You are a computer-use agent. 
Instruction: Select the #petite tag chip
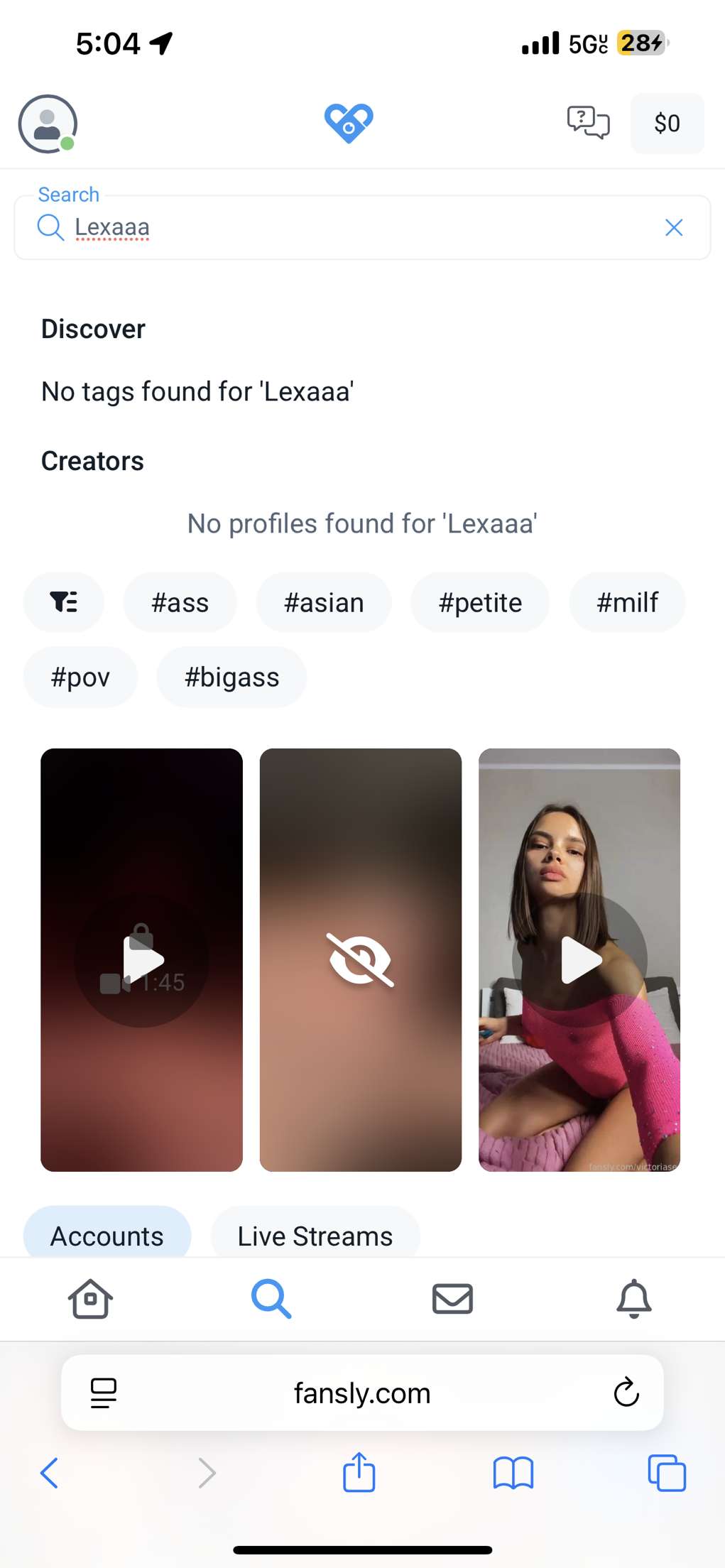pos(480,602)
